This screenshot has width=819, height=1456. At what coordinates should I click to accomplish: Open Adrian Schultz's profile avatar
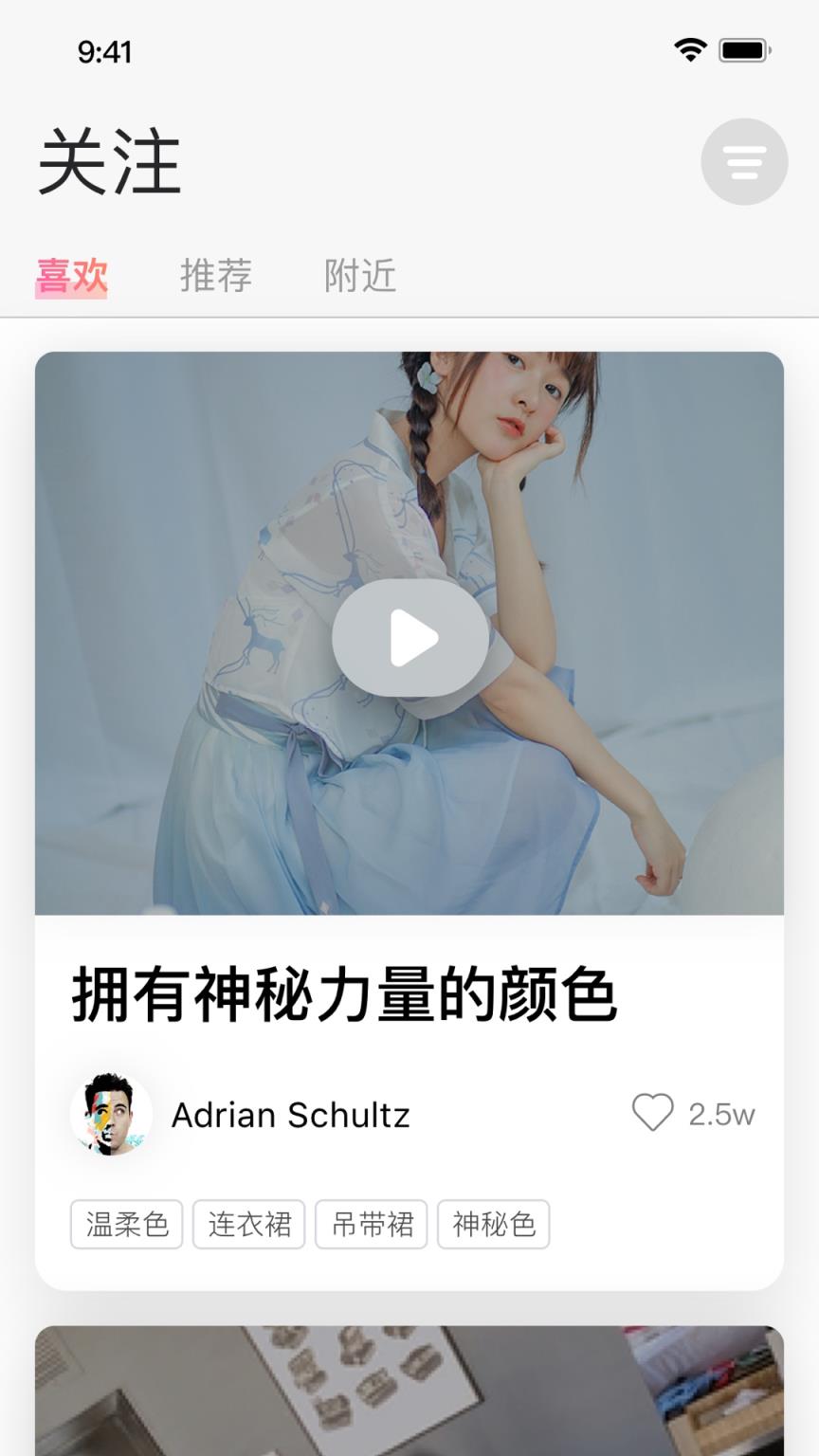111,1115
